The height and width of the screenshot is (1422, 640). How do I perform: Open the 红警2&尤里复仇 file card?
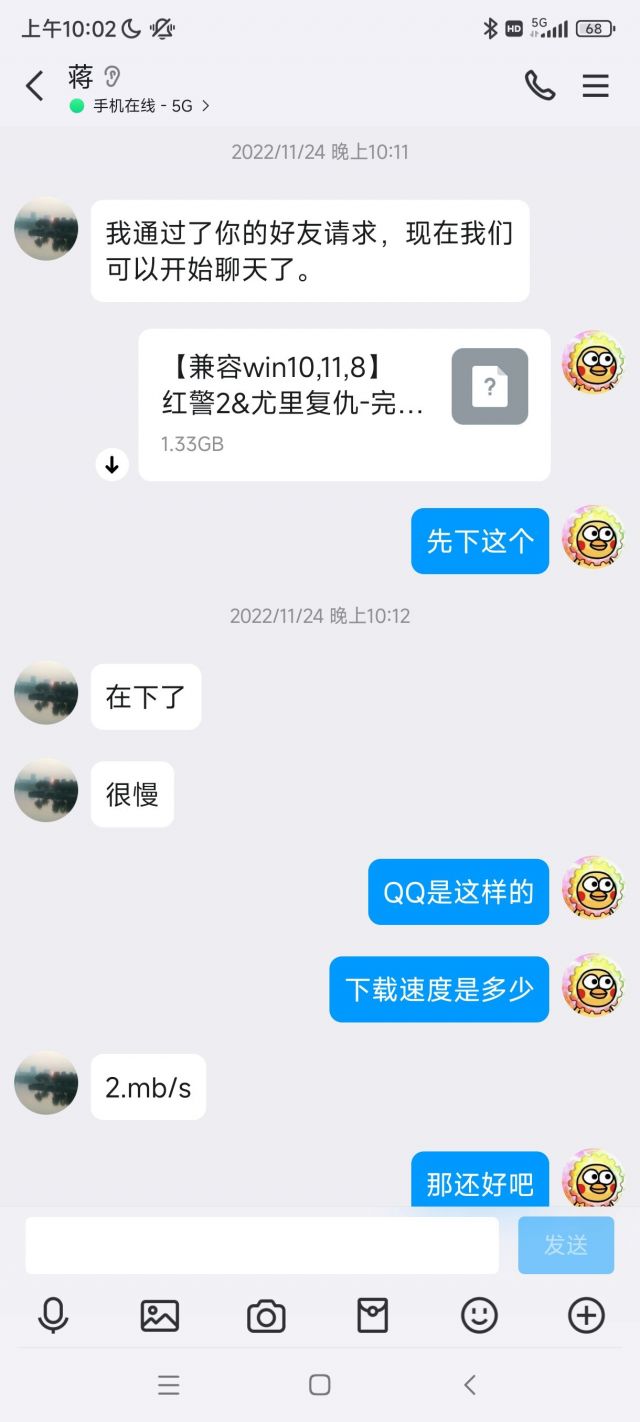tap(344, 404)
